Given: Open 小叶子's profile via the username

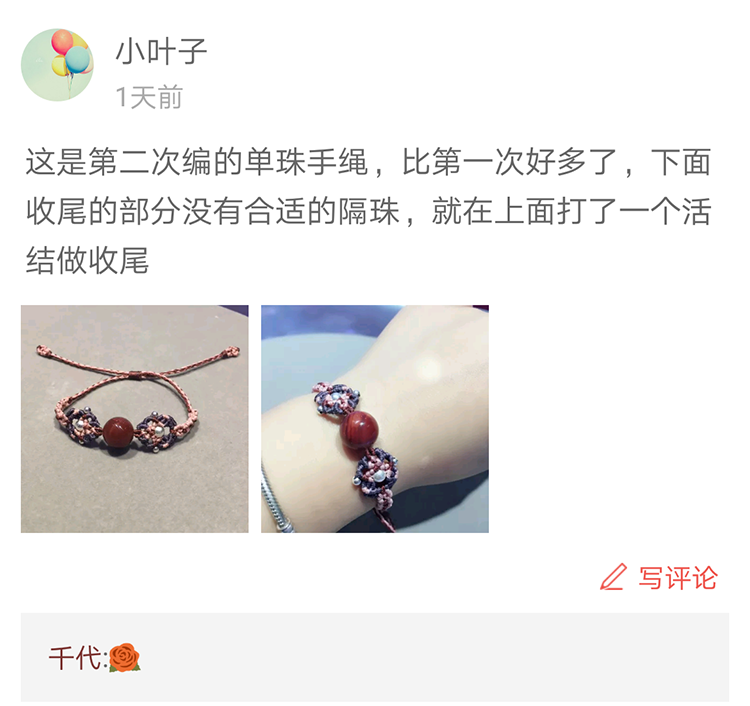Looking at the screenshot, I should click(x=161, y=51).
